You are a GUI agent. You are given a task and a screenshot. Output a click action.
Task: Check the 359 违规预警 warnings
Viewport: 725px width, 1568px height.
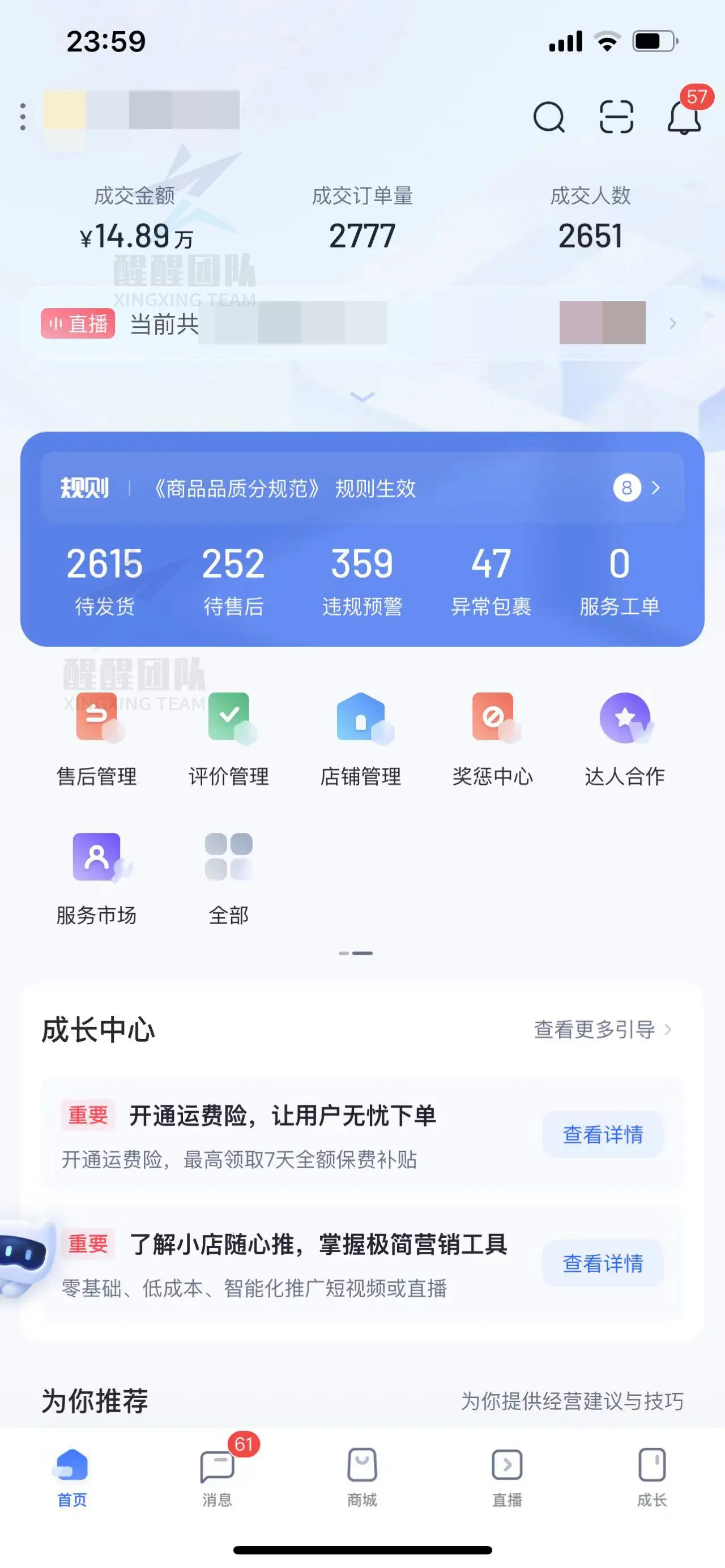click(x=362, y=579)
